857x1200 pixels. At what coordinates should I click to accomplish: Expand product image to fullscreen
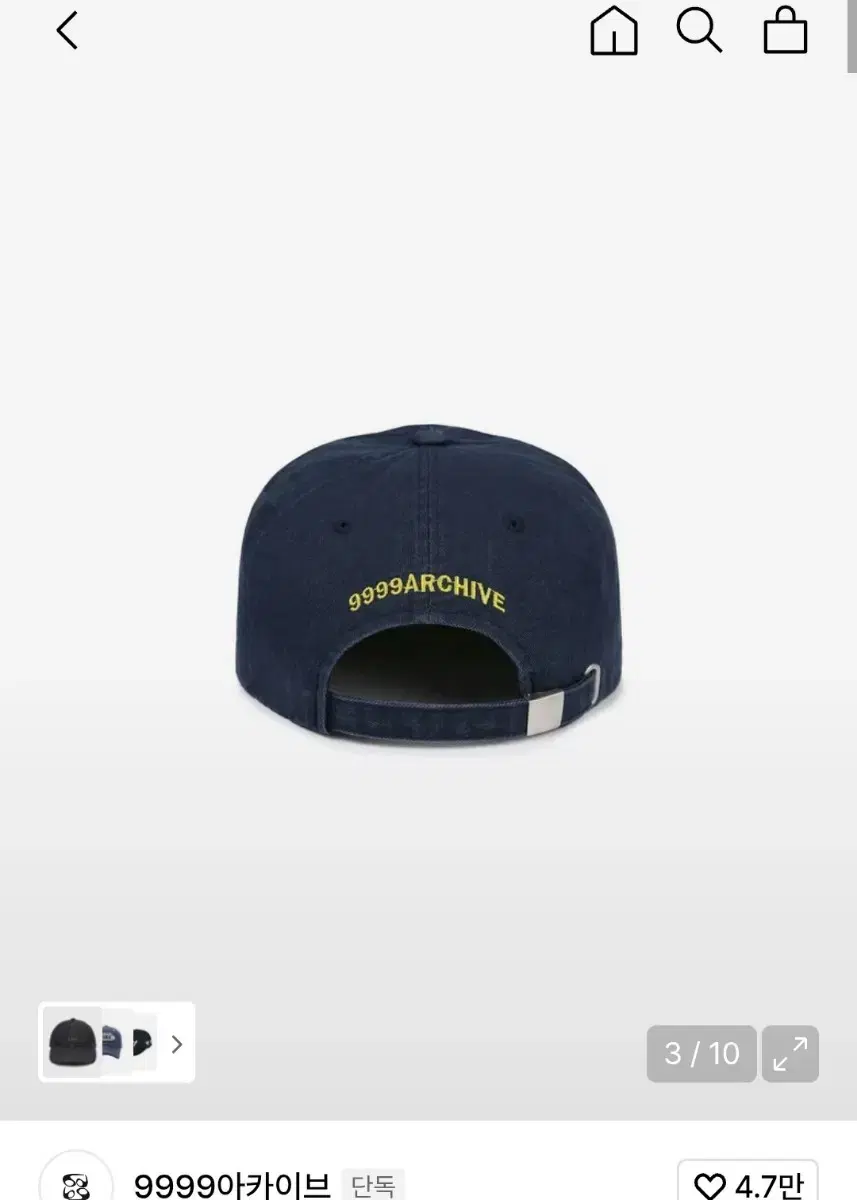click(x=790, y=1053)
